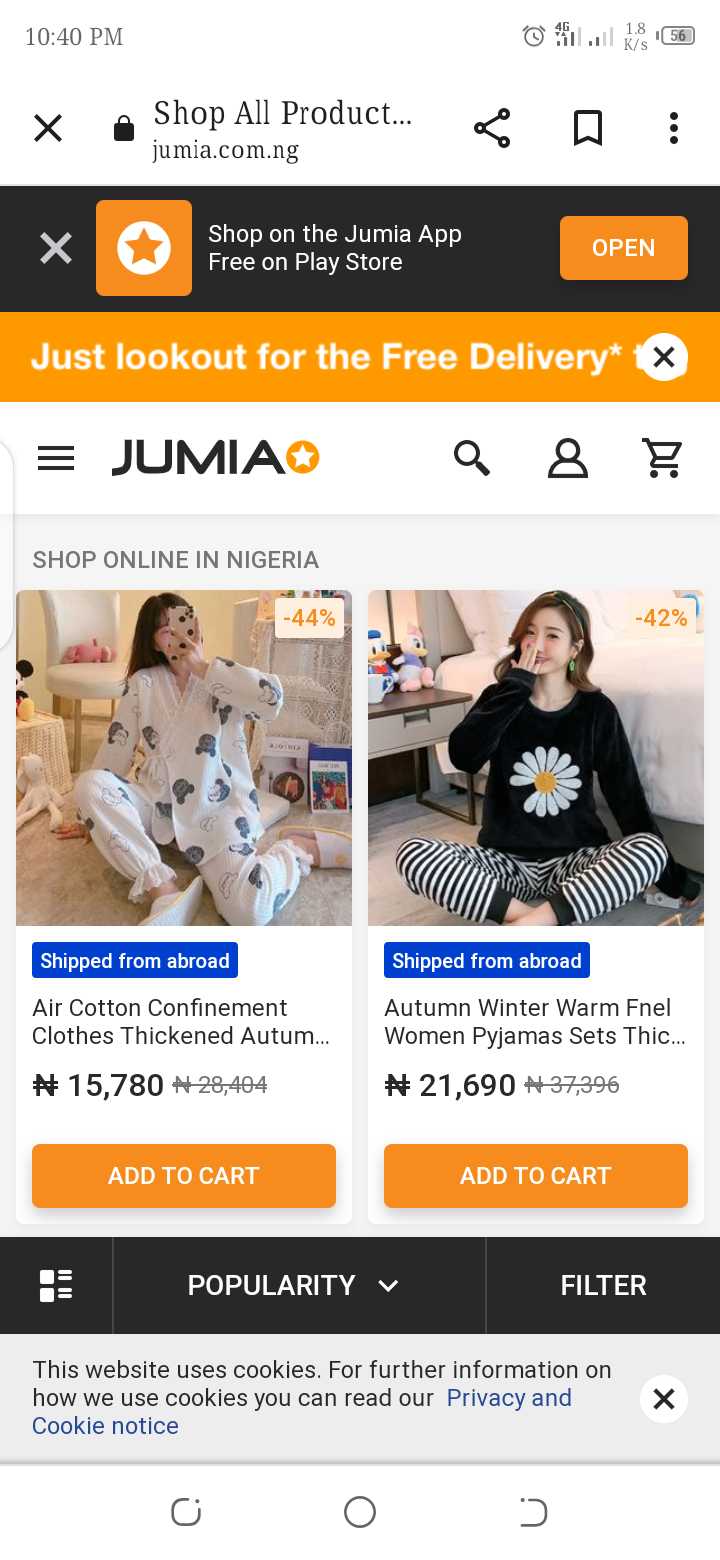
Task: Share this Jumia page
Action: pyautogui.click(x=492, y=128)
